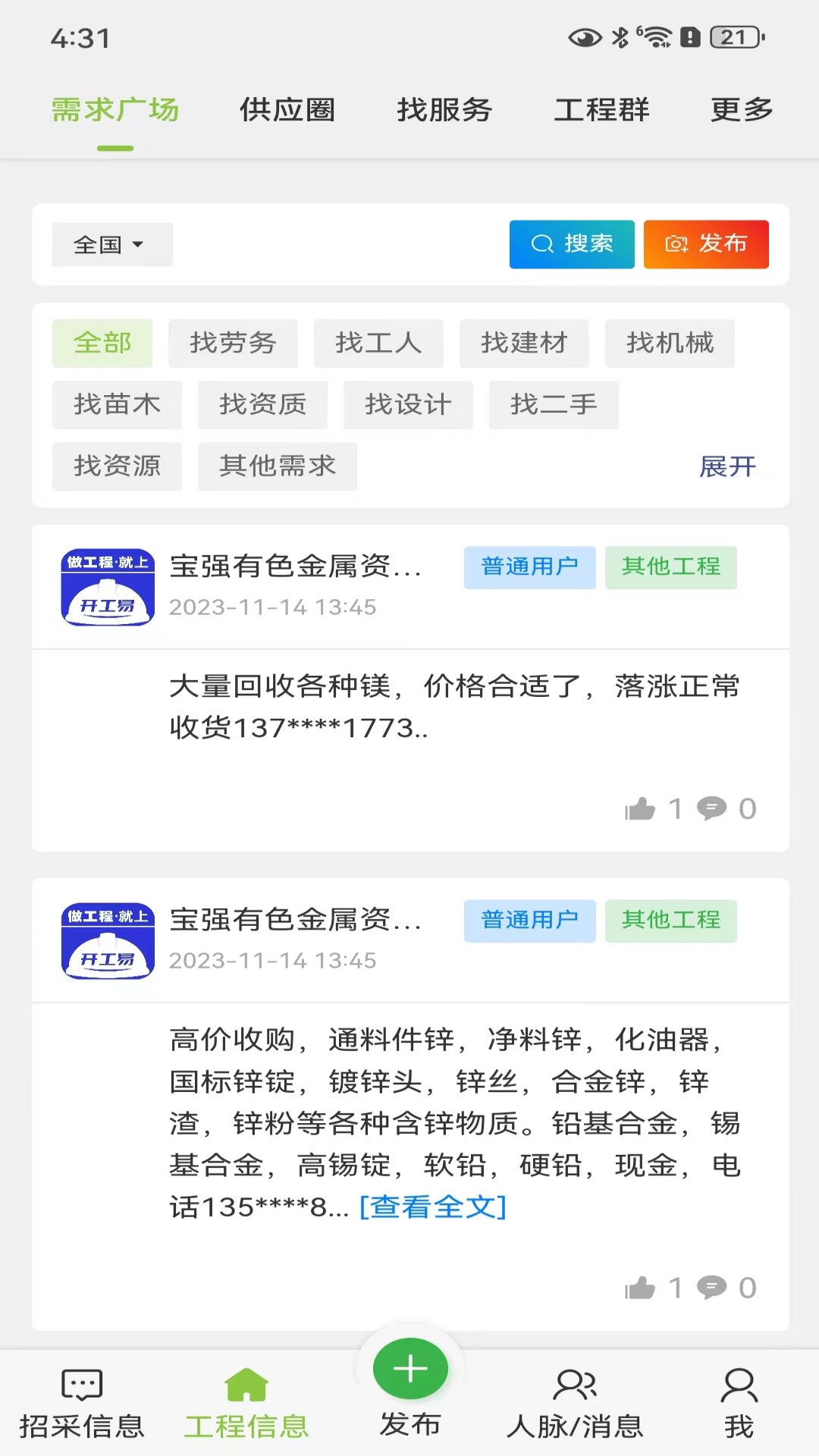Enable the 找建材 filter
The image size is (819, 1456).
[x=524, y=343]
